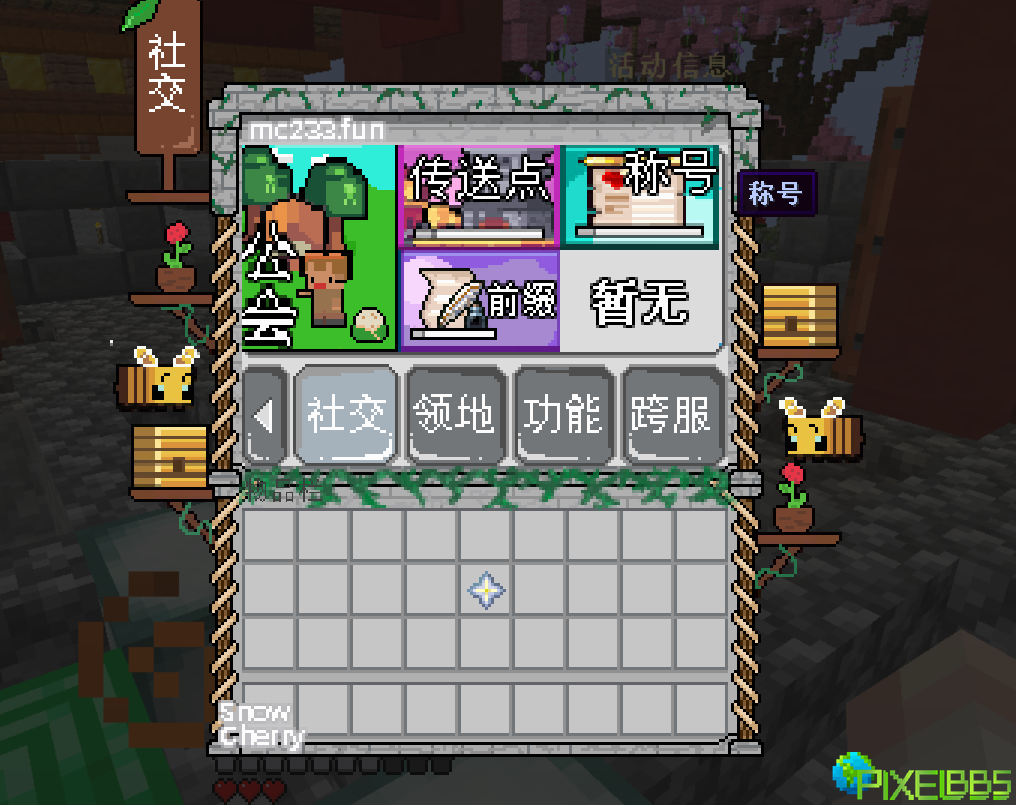Switch to the 社交 tab
Screen dimensions: 1016x805
tap(345, 416)
